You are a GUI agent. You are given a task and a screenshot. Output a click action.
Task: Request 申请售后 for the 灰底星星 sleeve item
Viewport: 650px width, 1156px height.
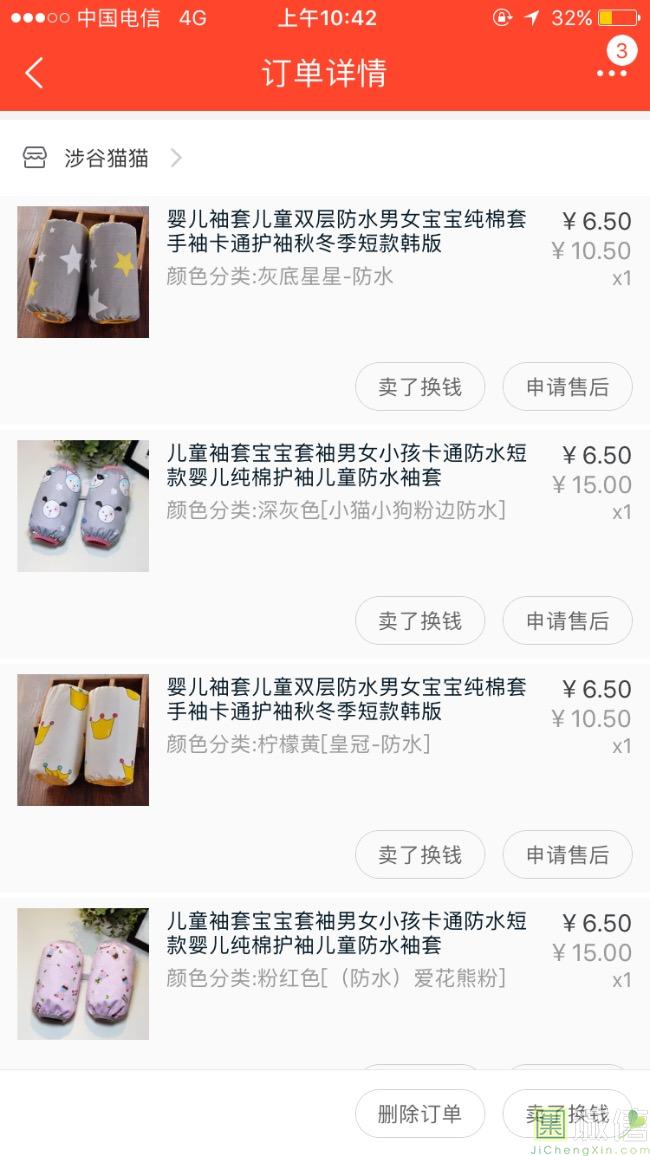567,387
